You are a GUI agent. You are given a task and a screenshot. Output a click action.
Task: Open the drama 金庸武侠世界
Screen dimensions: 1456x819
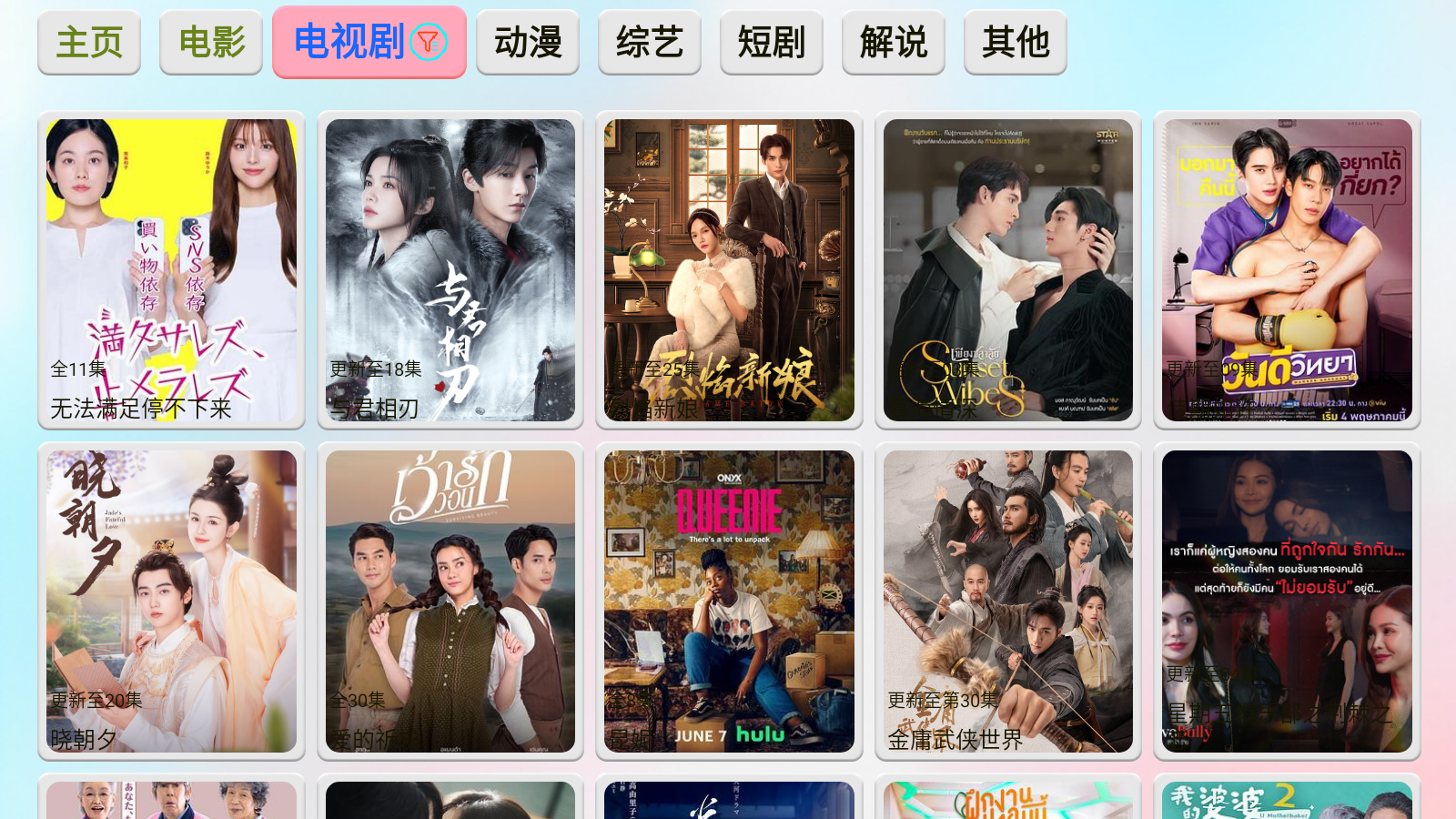[1008, 602]
